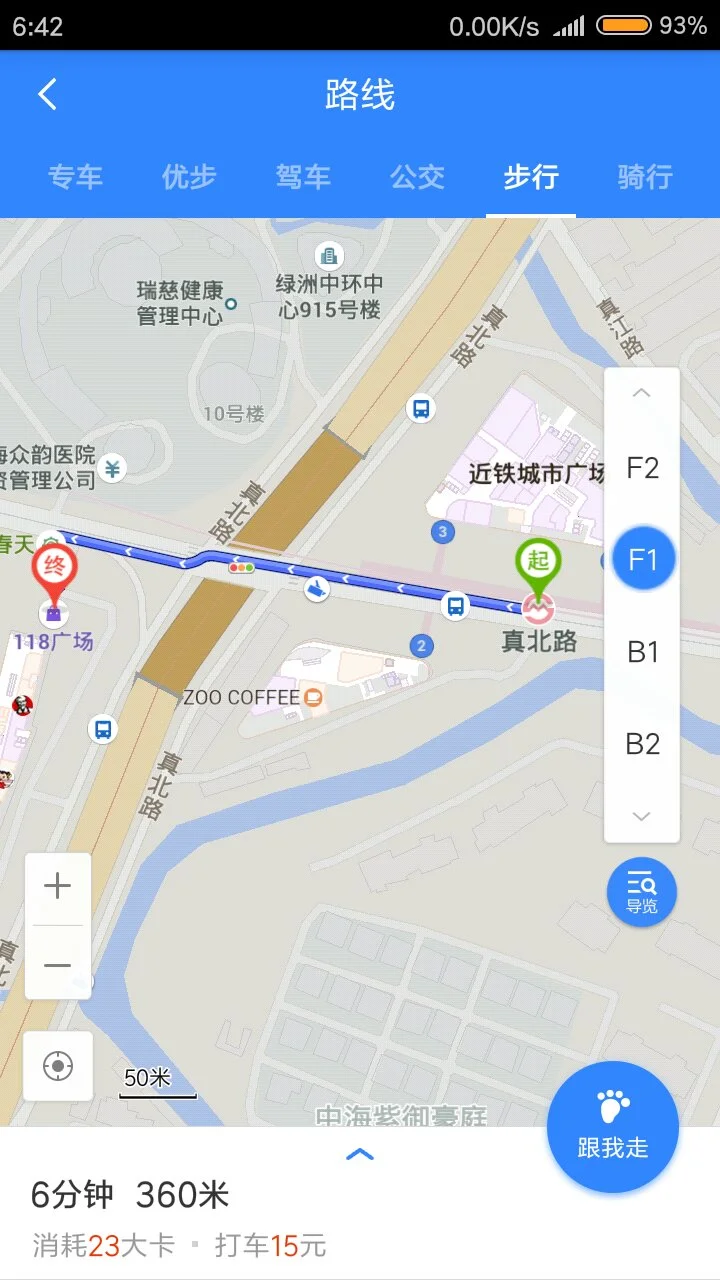Tap the 跟我走 follow-me walking button
This screenshot has width=720, height=1280.
click(613, 1127)
